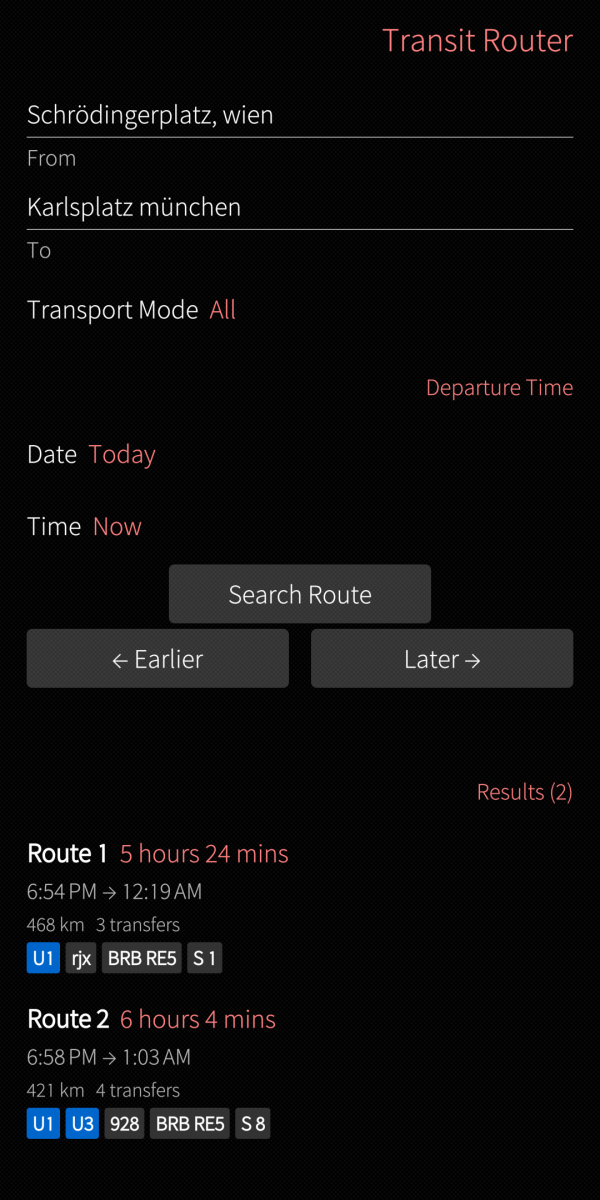The width and height of the screenshot is (600, 1200).
Task: Edit the From field with Schrödingerplatz, wien
Action: click(299, 116)
